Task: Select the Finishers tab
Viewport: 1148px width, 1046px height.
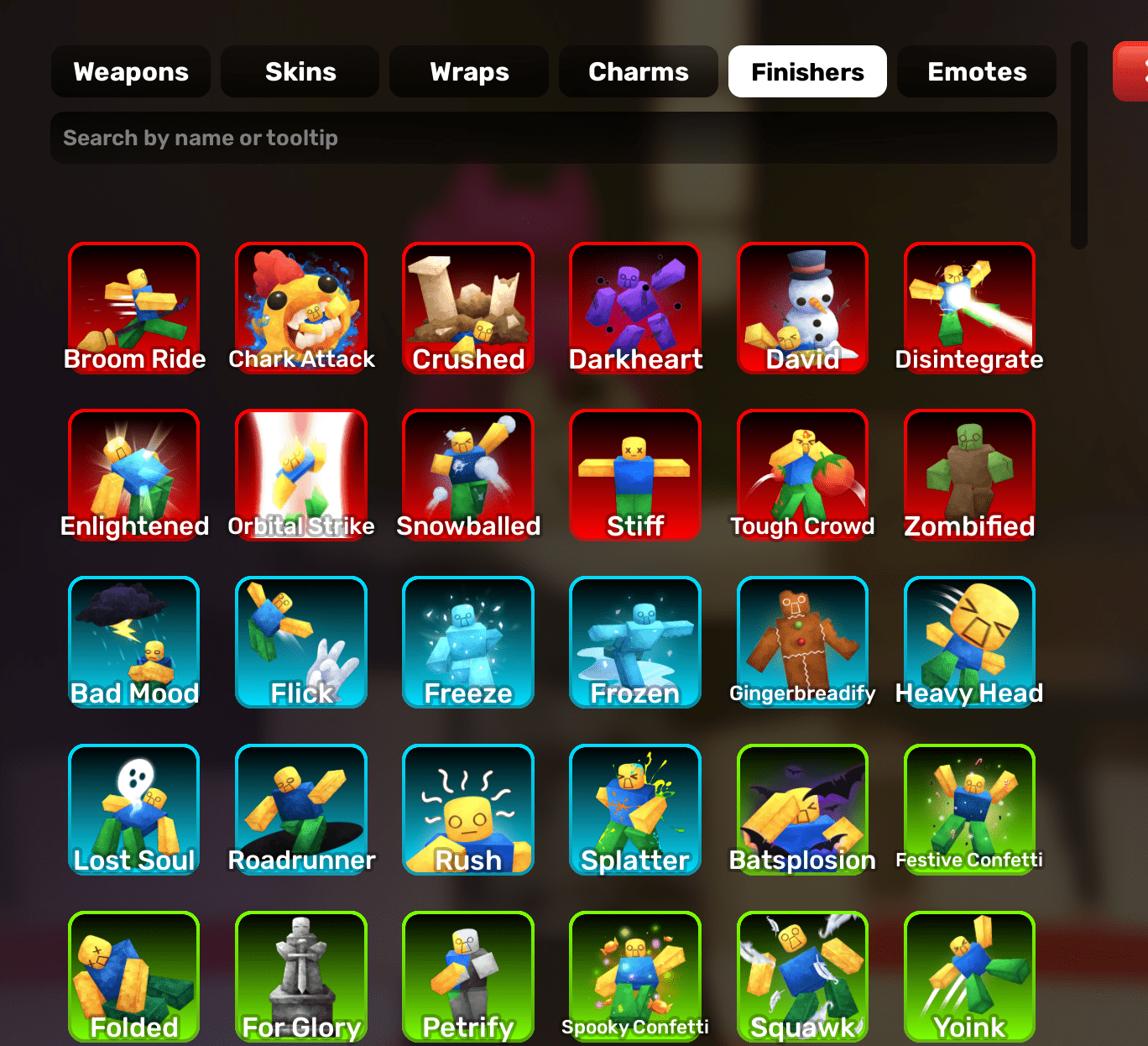Action: 807,72
